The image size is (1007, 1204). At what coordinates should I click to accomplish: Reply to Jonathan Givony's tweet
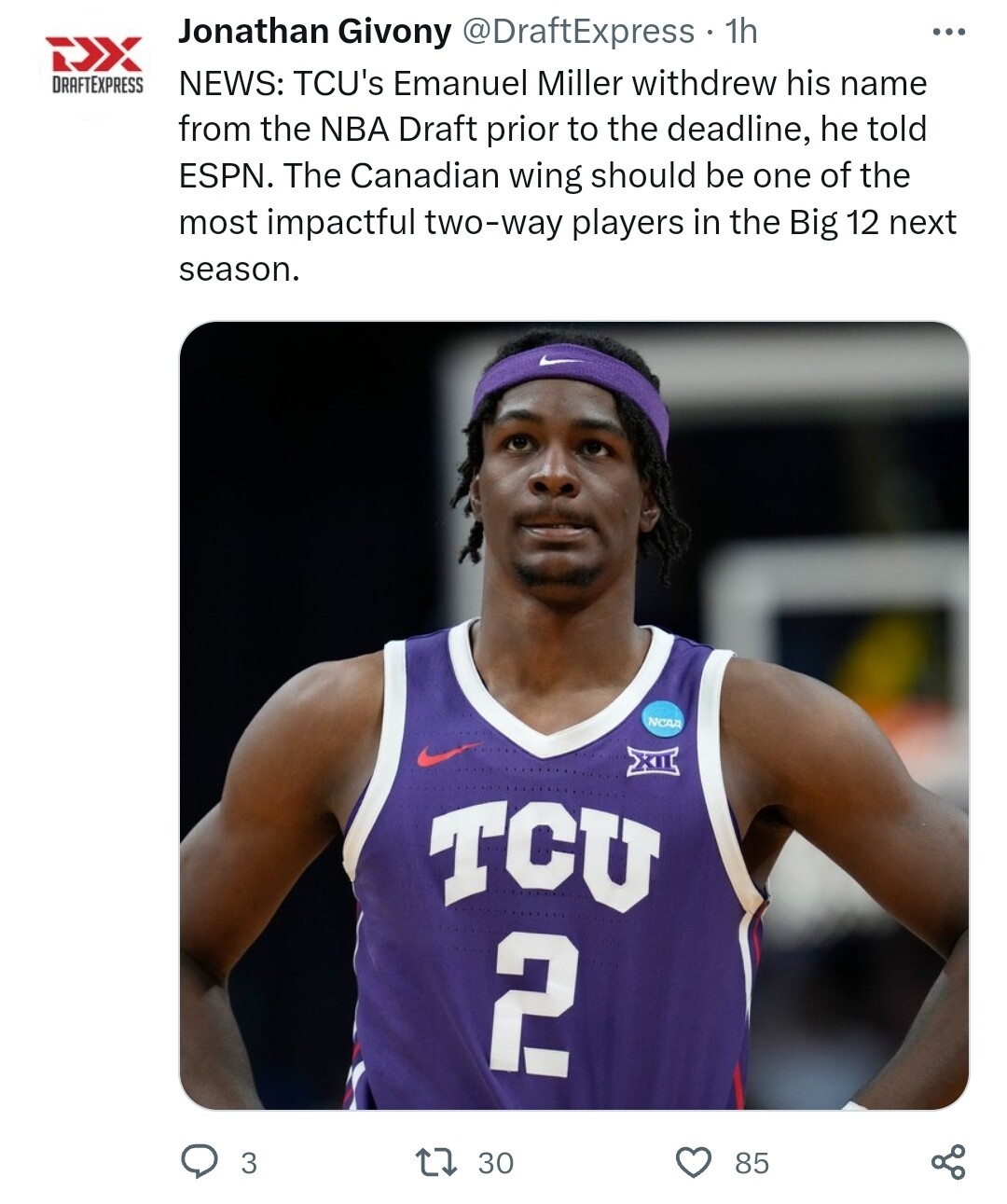coord(199,1162)
